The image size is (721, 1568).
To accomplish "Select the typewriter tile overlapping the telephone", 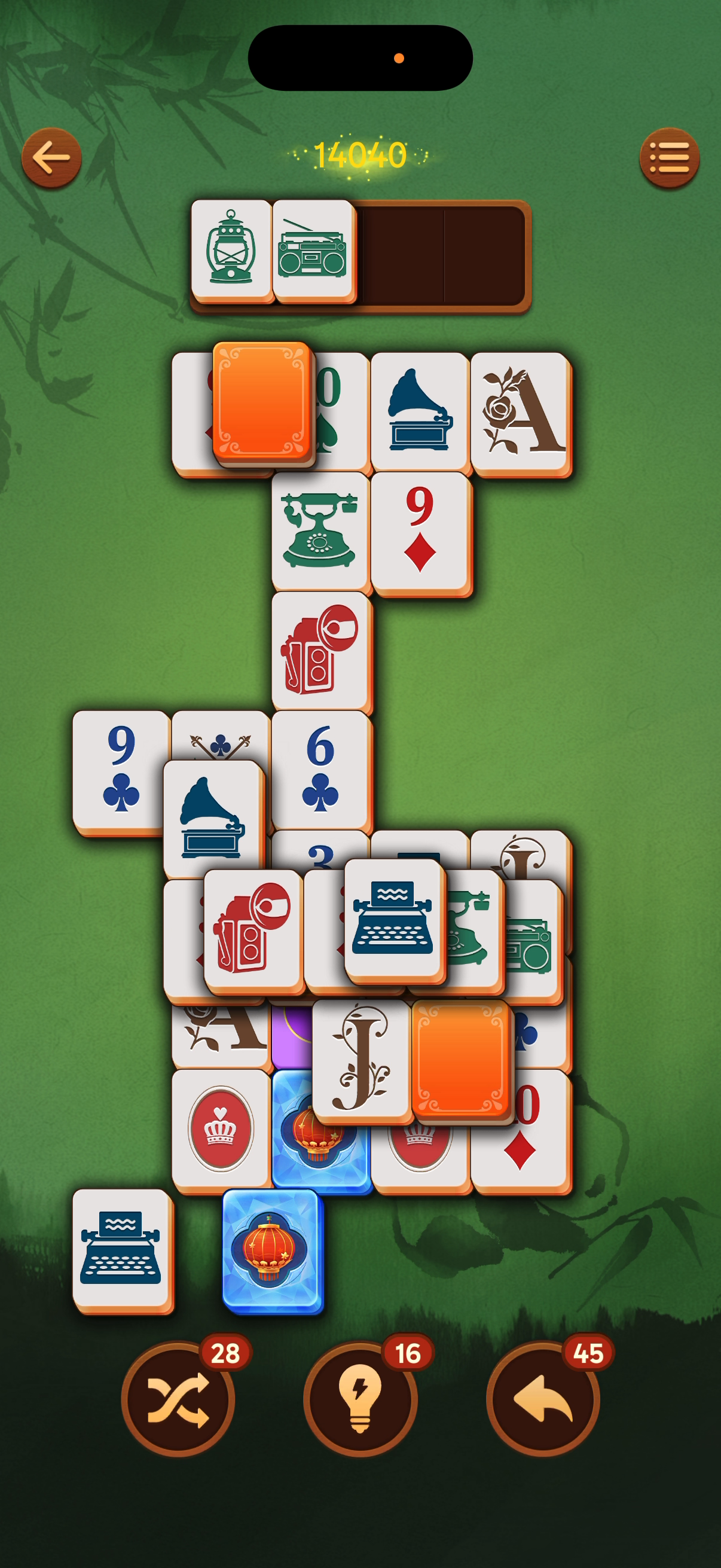I will click(x=393, y=918).
